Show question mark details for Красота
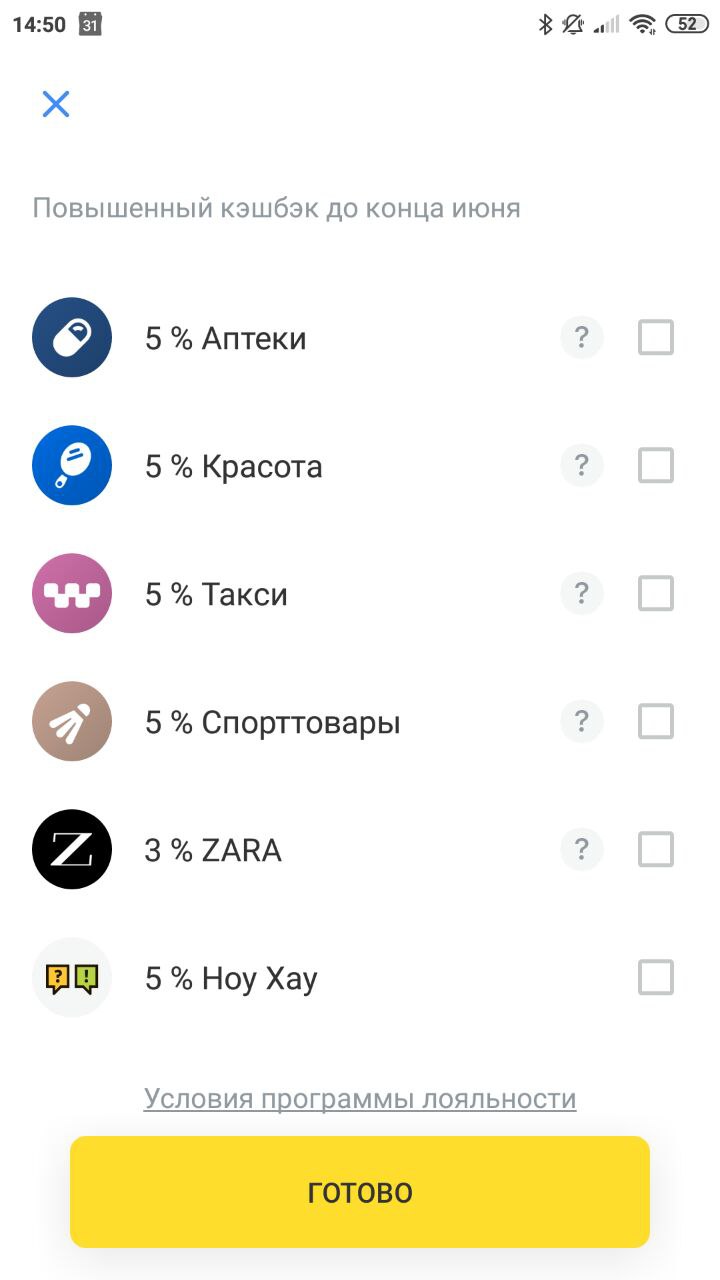720x1280 pixels. (x=582, y=466)
